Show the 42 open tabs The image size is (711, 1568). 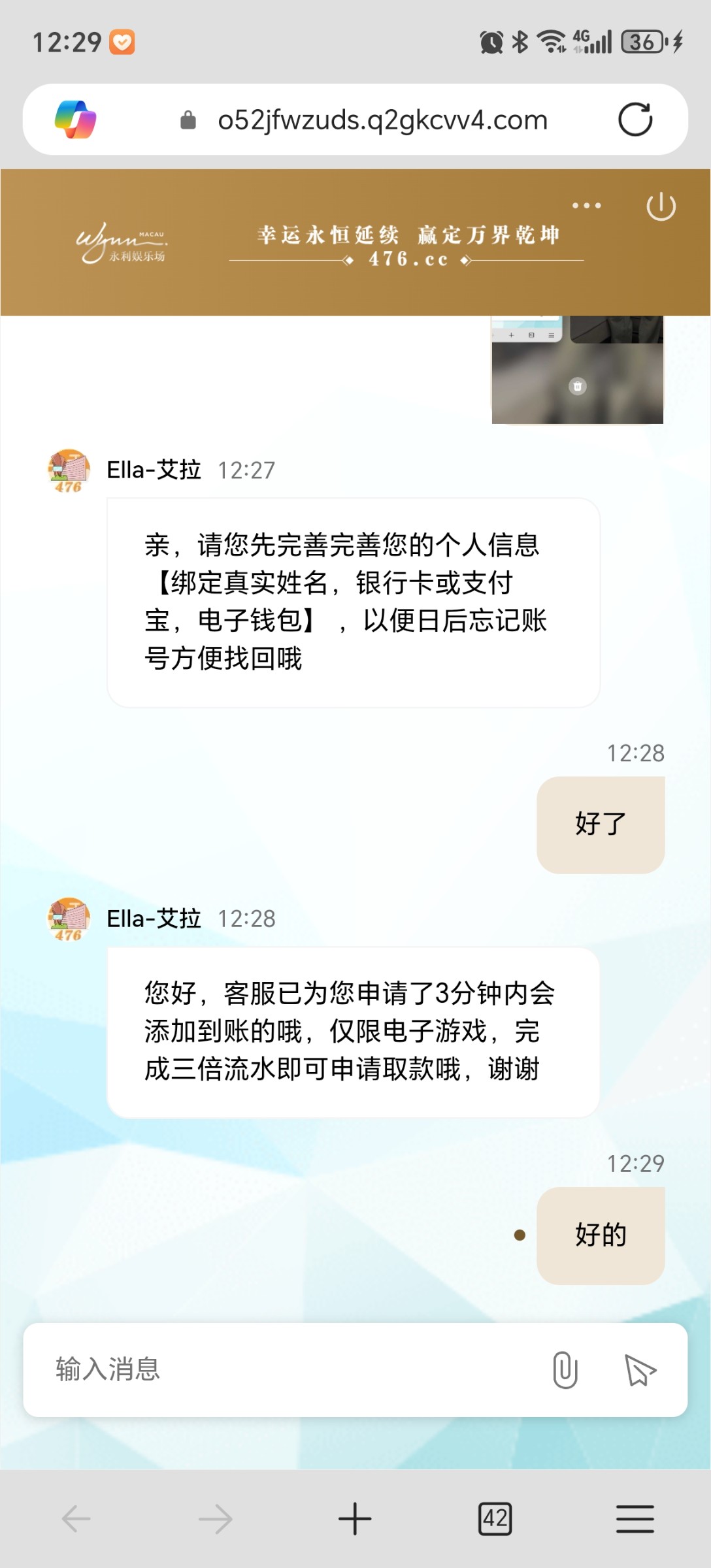pyautogui.click(x=495, y=1518)
